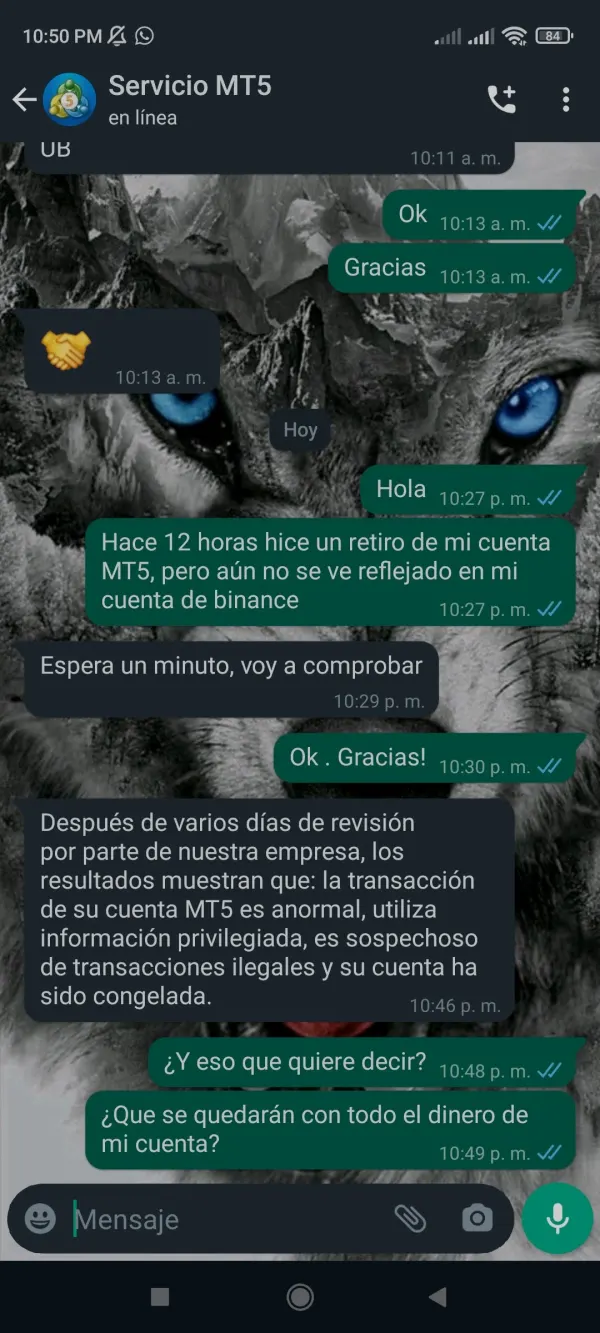Open the three-dot overflow menu
This screenshot has height=1333, width=600.
point(566,99)
